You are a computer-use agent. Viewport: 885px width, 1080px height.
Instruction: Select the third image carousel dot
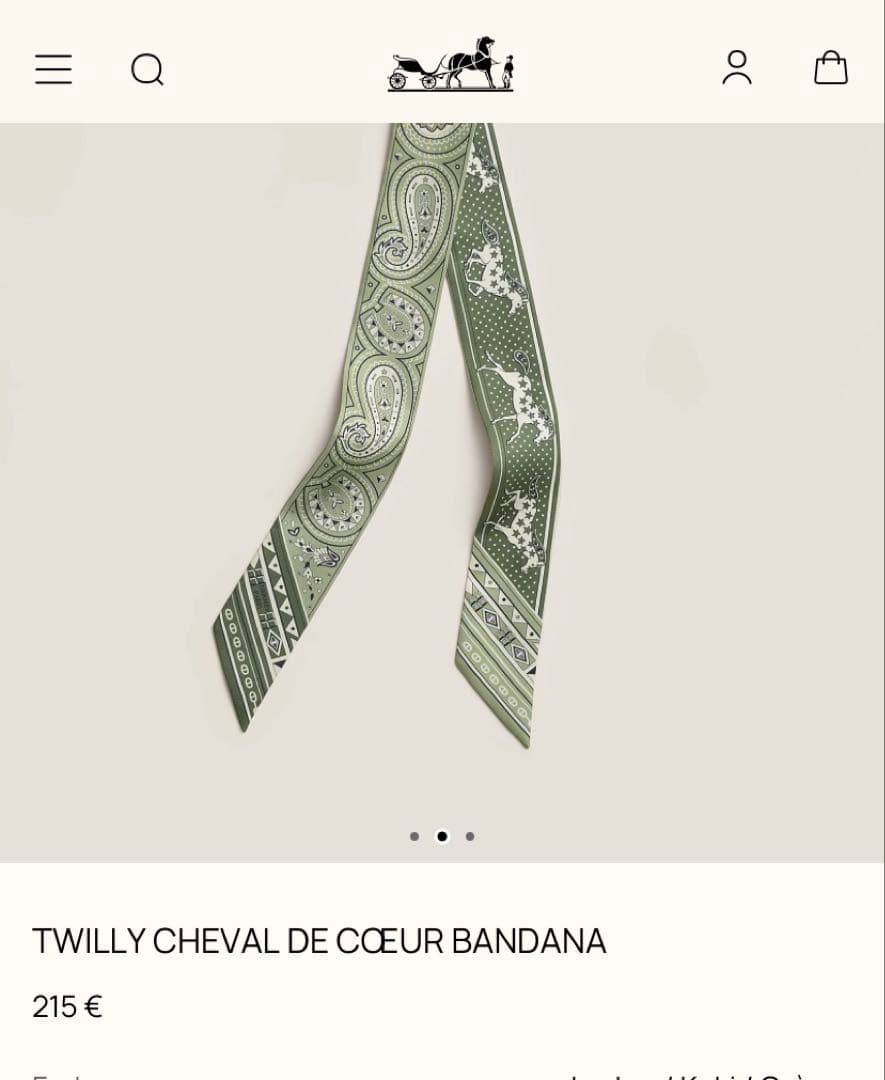point(470,836)
